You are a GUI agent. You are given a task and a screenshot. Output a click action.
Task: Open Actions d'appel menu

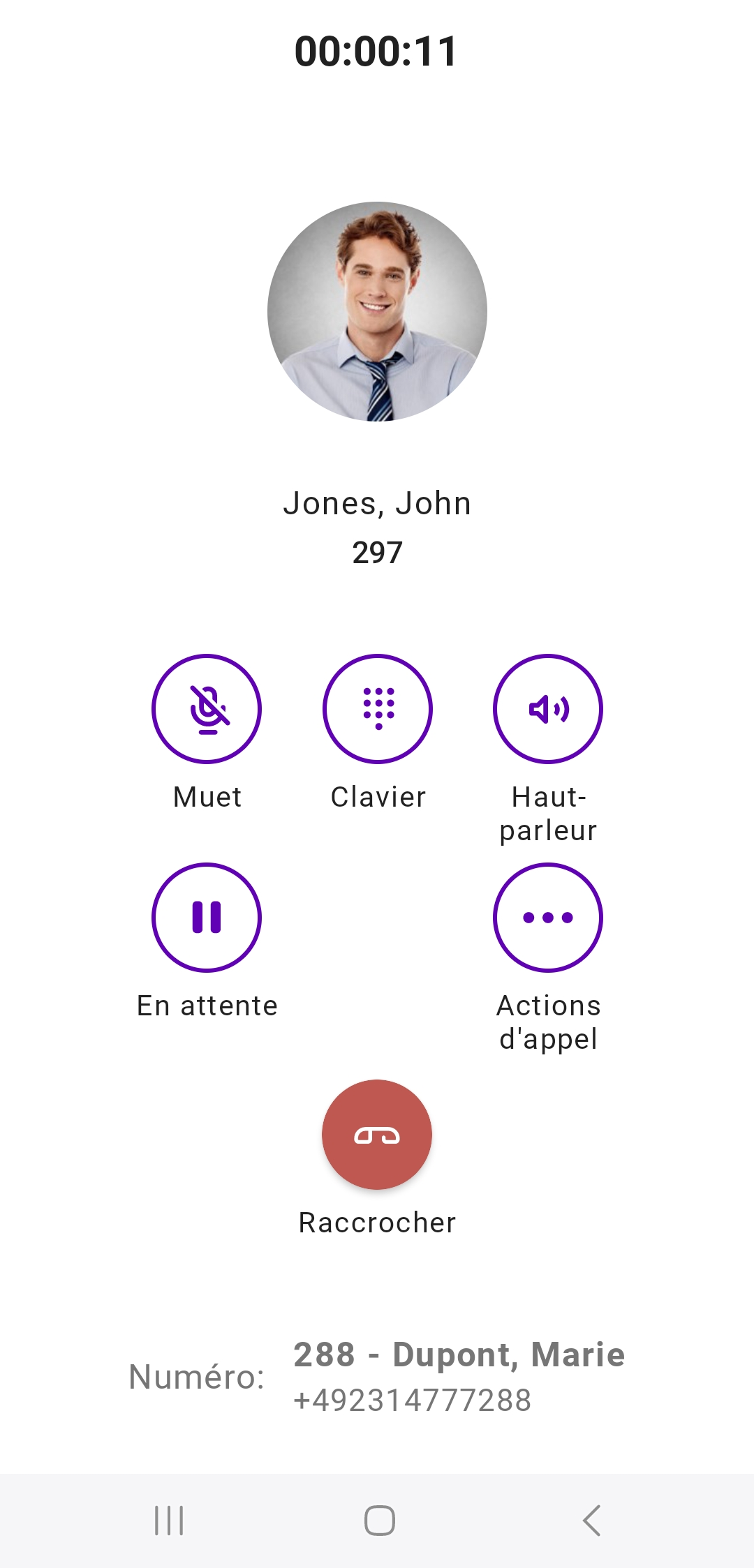[548, 917]
